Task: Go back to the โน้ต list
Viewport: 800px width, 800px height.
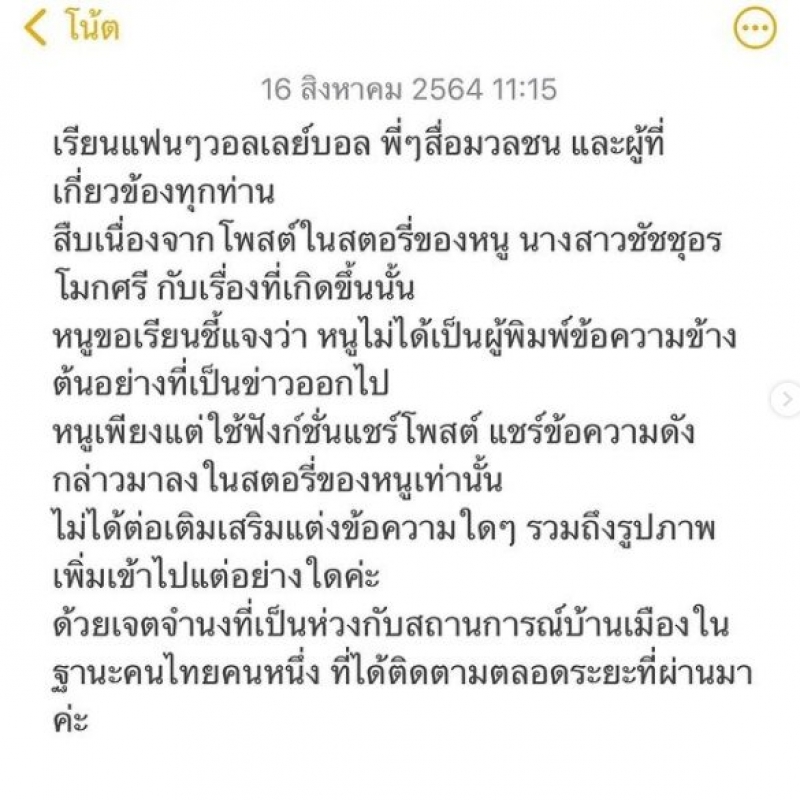Action: click(70, 28)
